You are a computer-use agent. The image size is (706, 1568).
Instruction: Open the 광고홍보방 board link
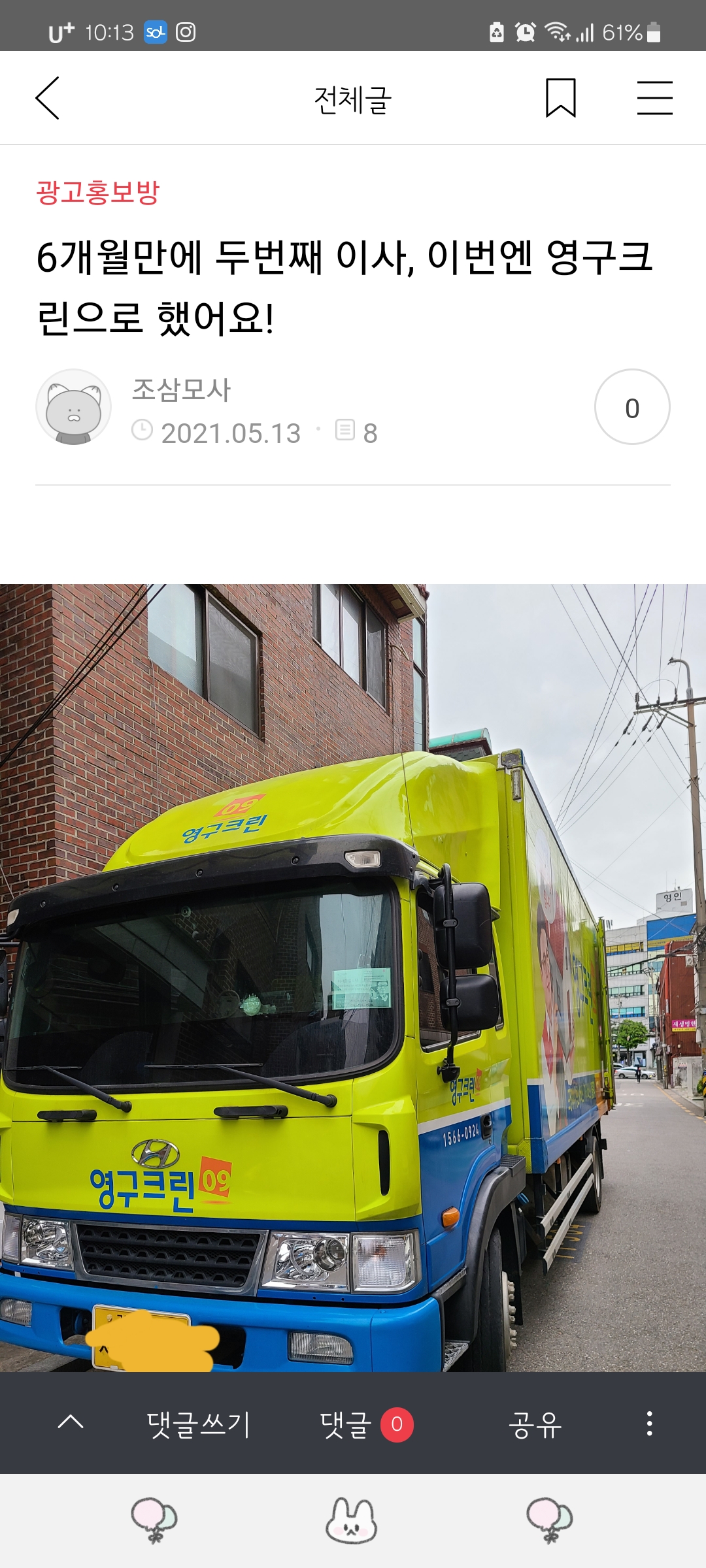pyautogui.click(x=98, y=192)
